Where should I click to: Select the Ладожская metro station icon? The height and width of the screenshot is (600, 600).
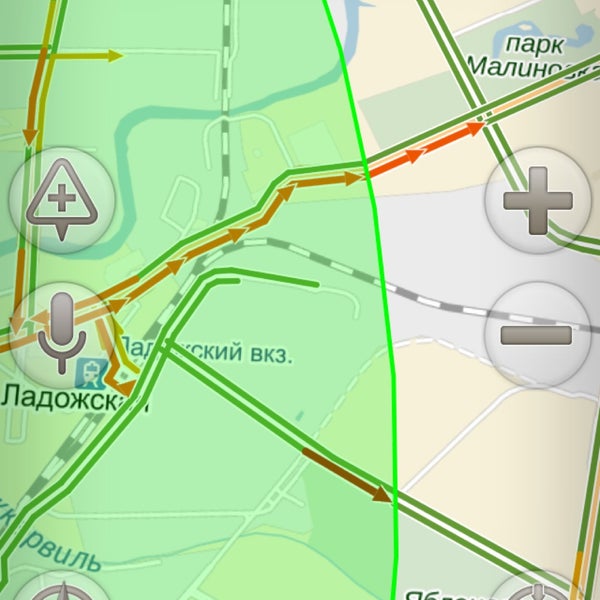[90, 373]
